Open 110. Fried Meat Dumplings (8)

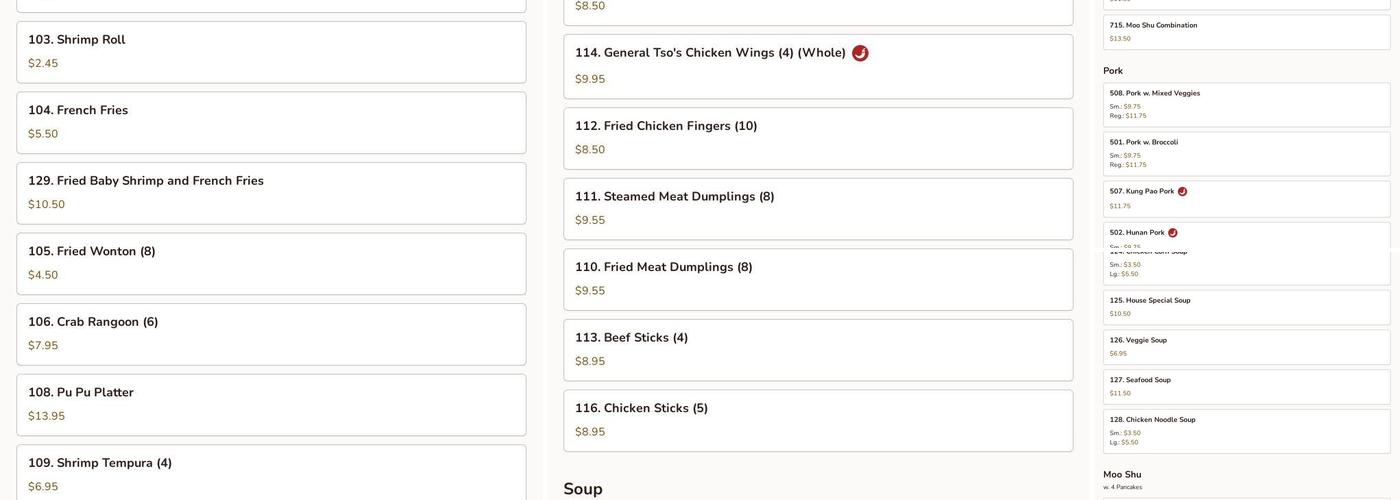817,279
